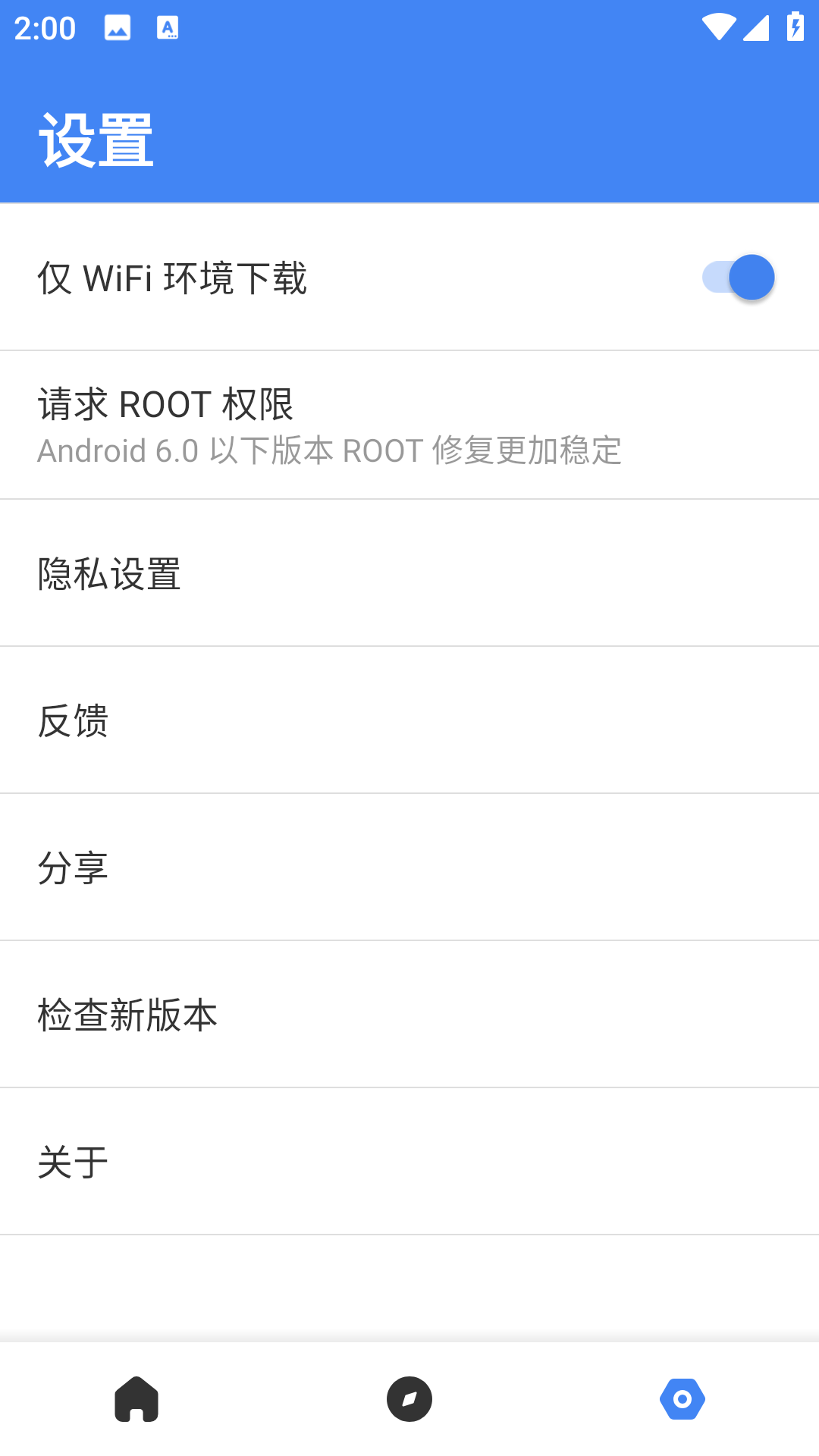Open 关于 page
The width and height of the screenshot is (819, 1456).
[409, 1162]
